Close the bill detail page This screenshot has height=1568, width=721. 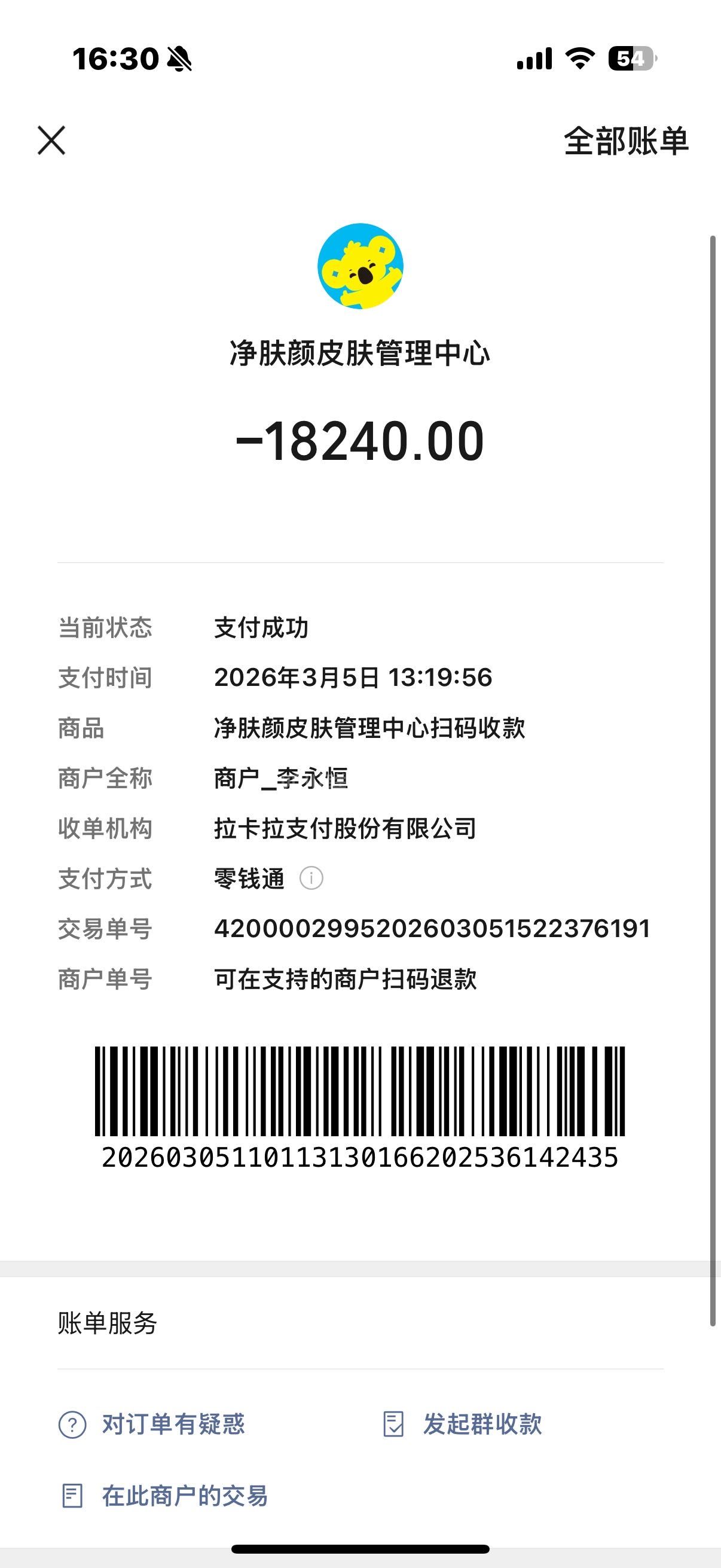point(51,141)
